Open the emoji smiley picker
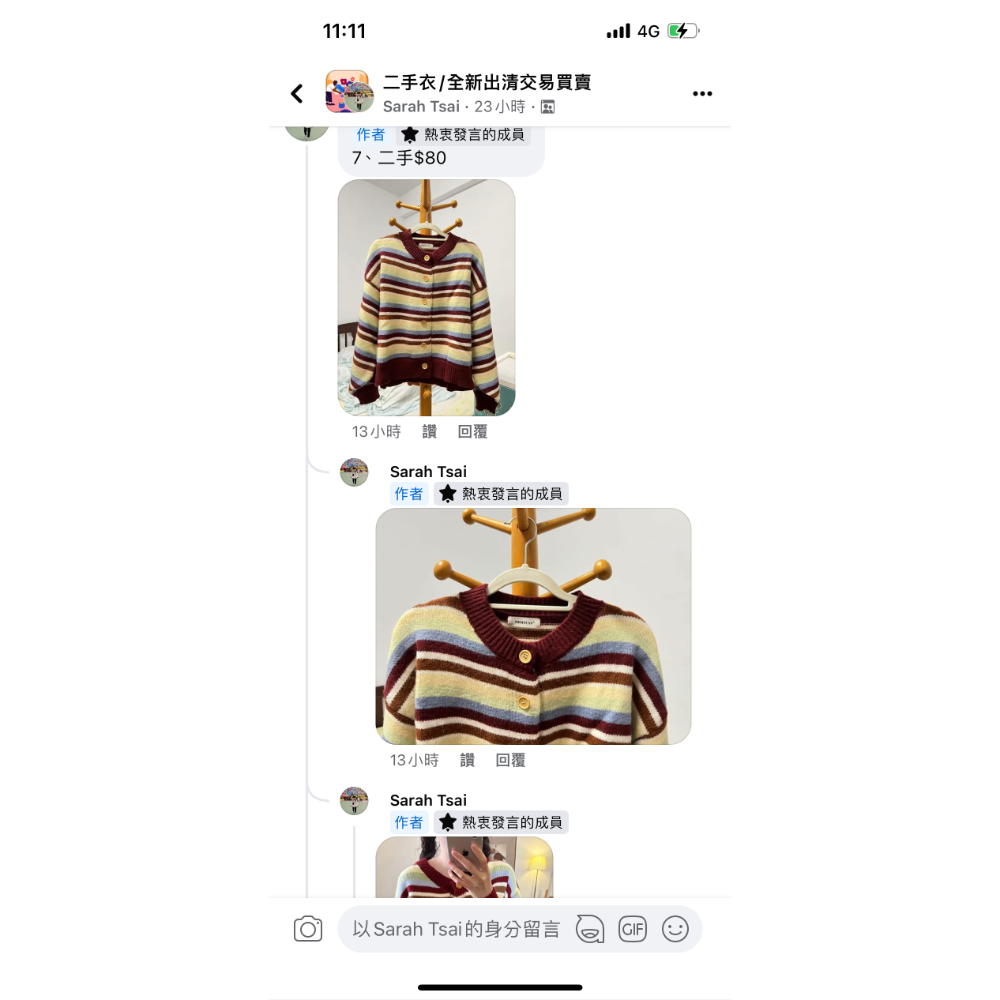Image resolution: width=1000 pixels, height=1000 pixels. click(x=675, y=929)
